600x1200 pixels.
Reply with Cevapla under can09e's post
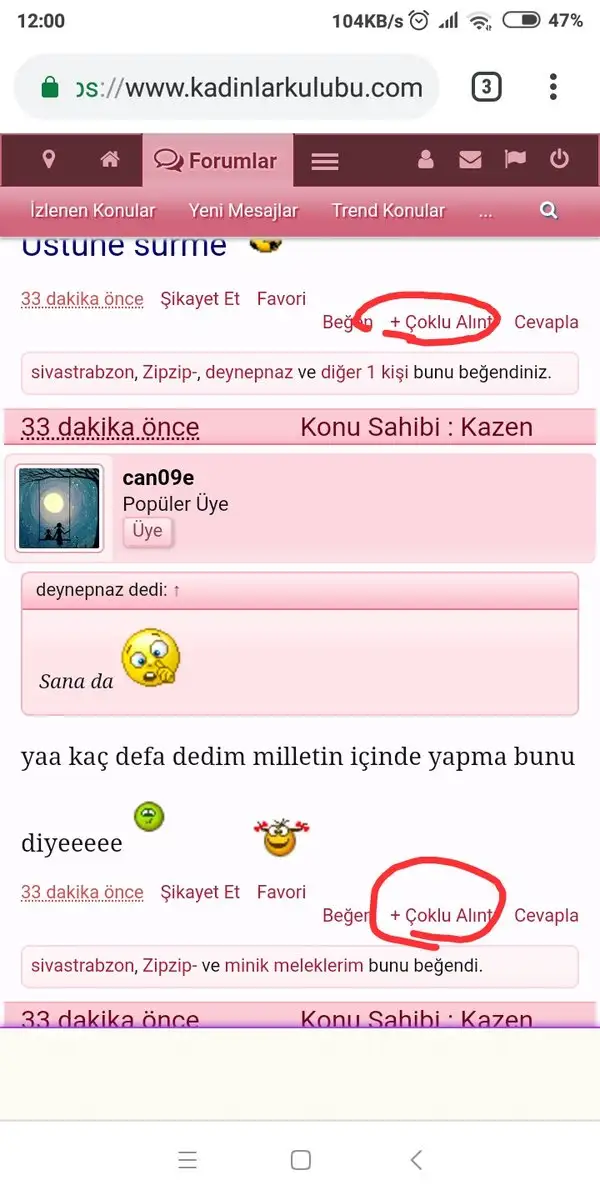pos(546,915)
